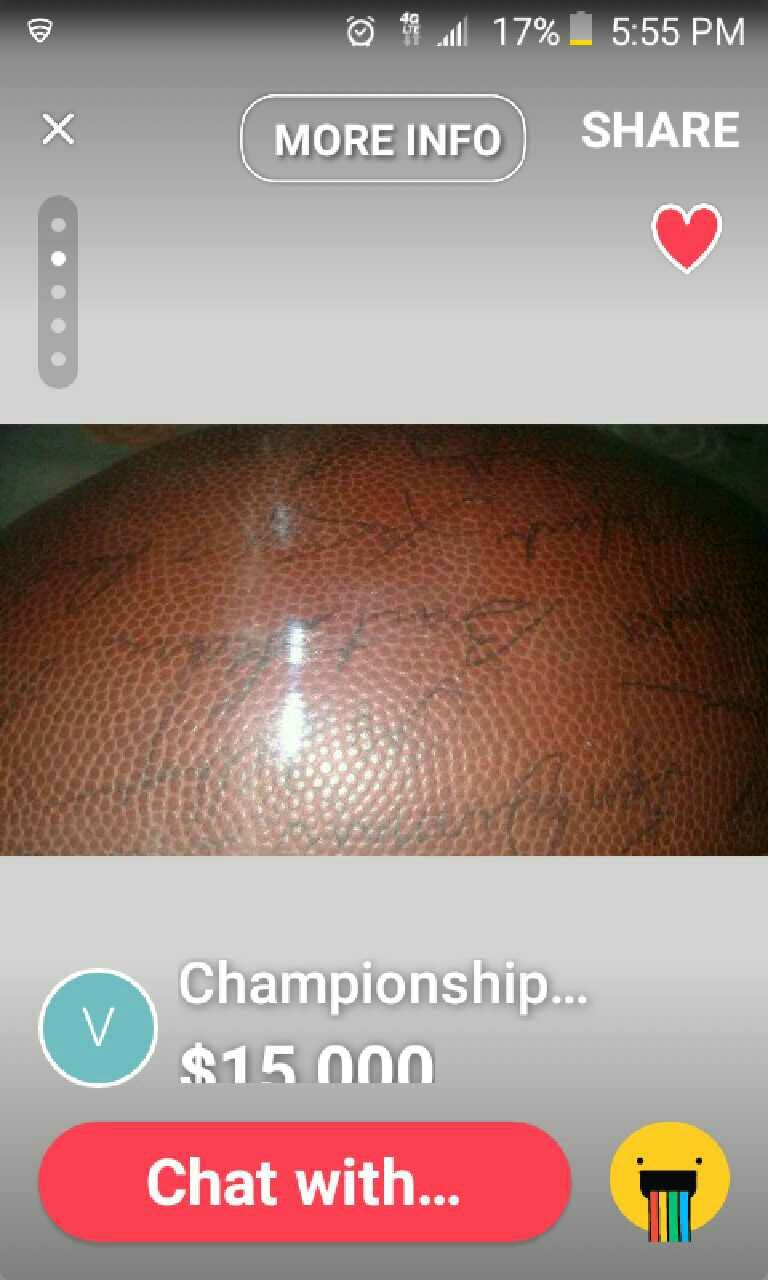The image size is (768, 1280).
Task: Open the MORE INFO details
Action: pos(383,139)
